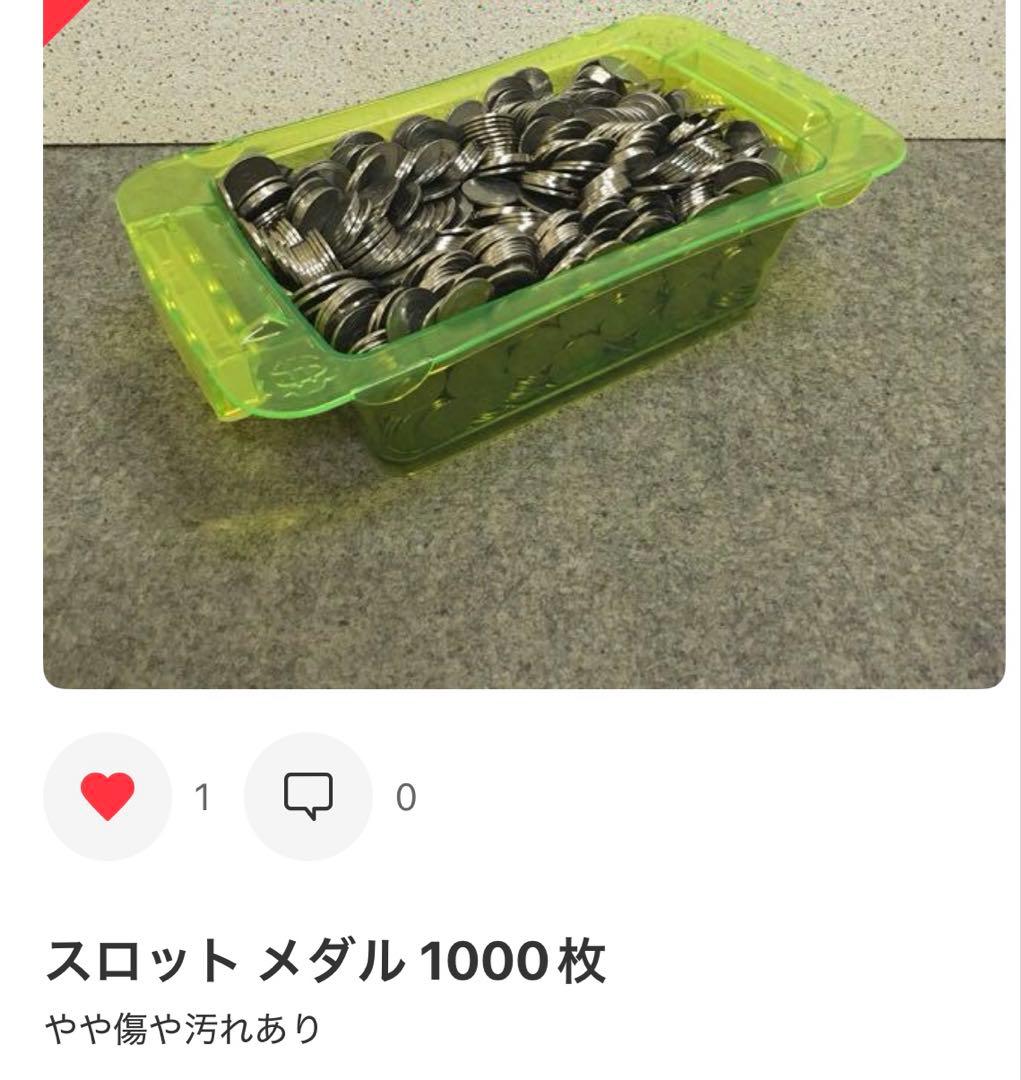Tap the like icon inside its gray circle

tap(107, 797)
